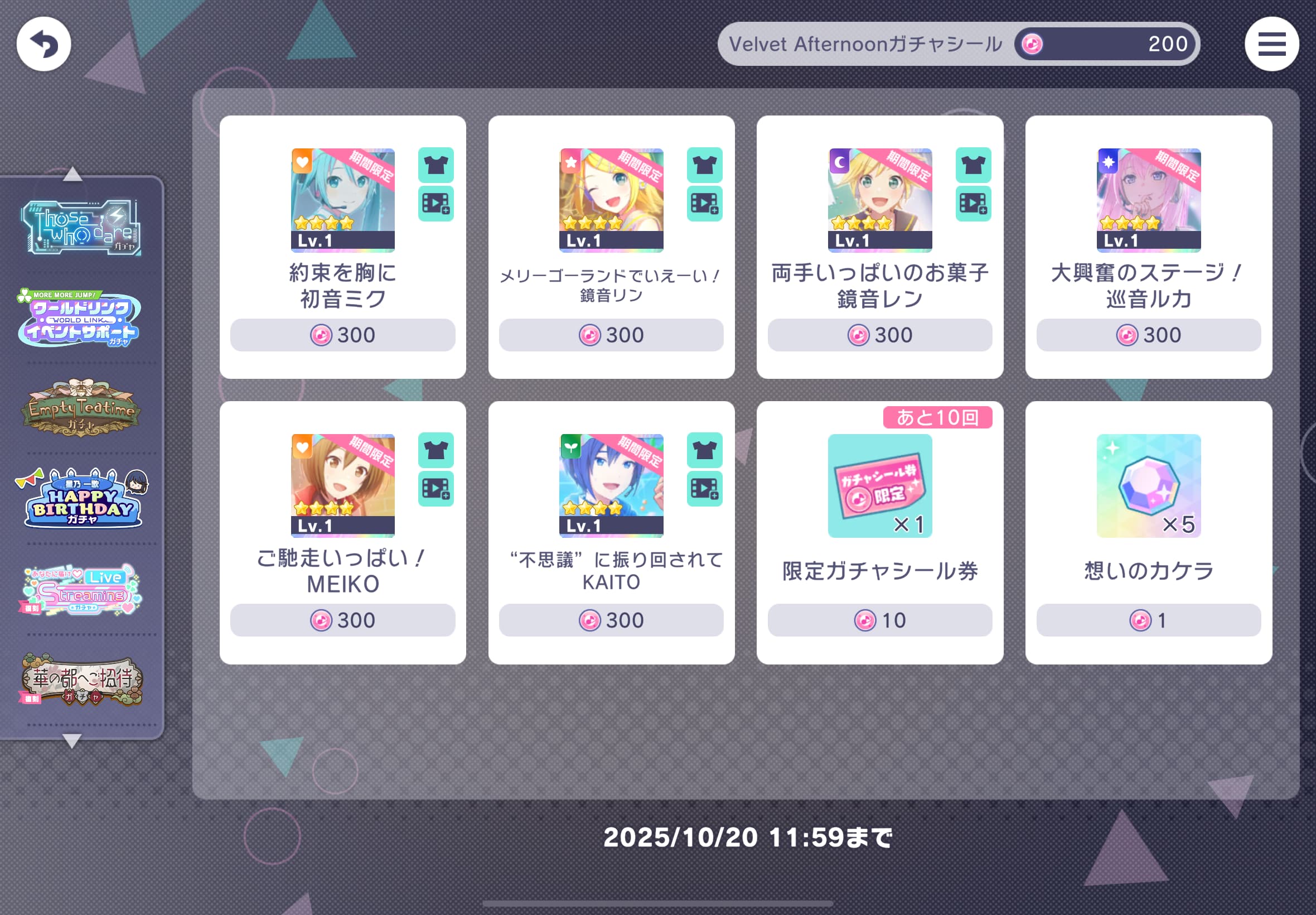Tap the up arrow above the gacha list
Screen dimensions: 1316x915
(72, 174)
